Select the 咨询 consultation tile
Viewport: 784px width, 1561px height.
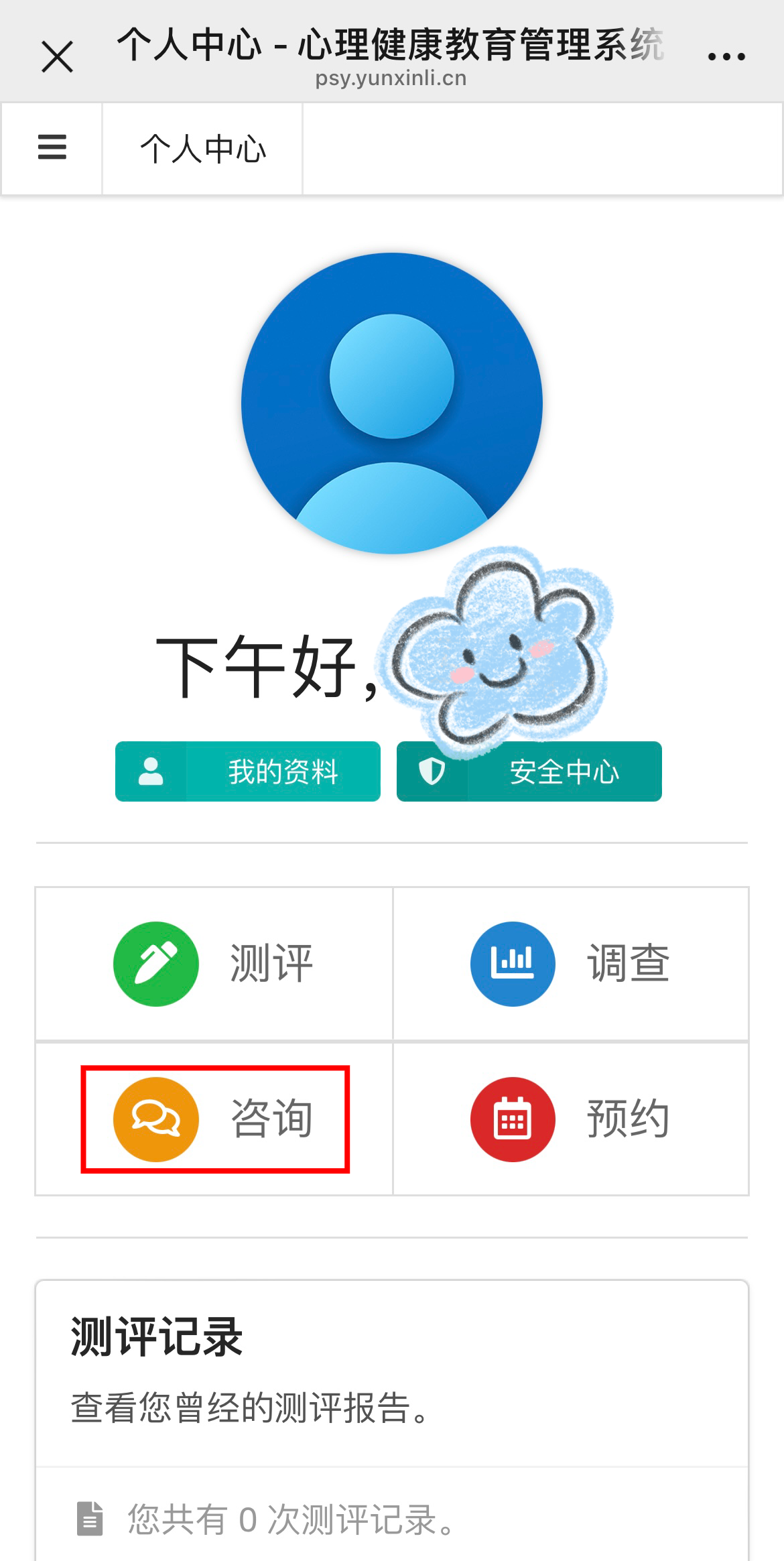(x=214, y=1119)
